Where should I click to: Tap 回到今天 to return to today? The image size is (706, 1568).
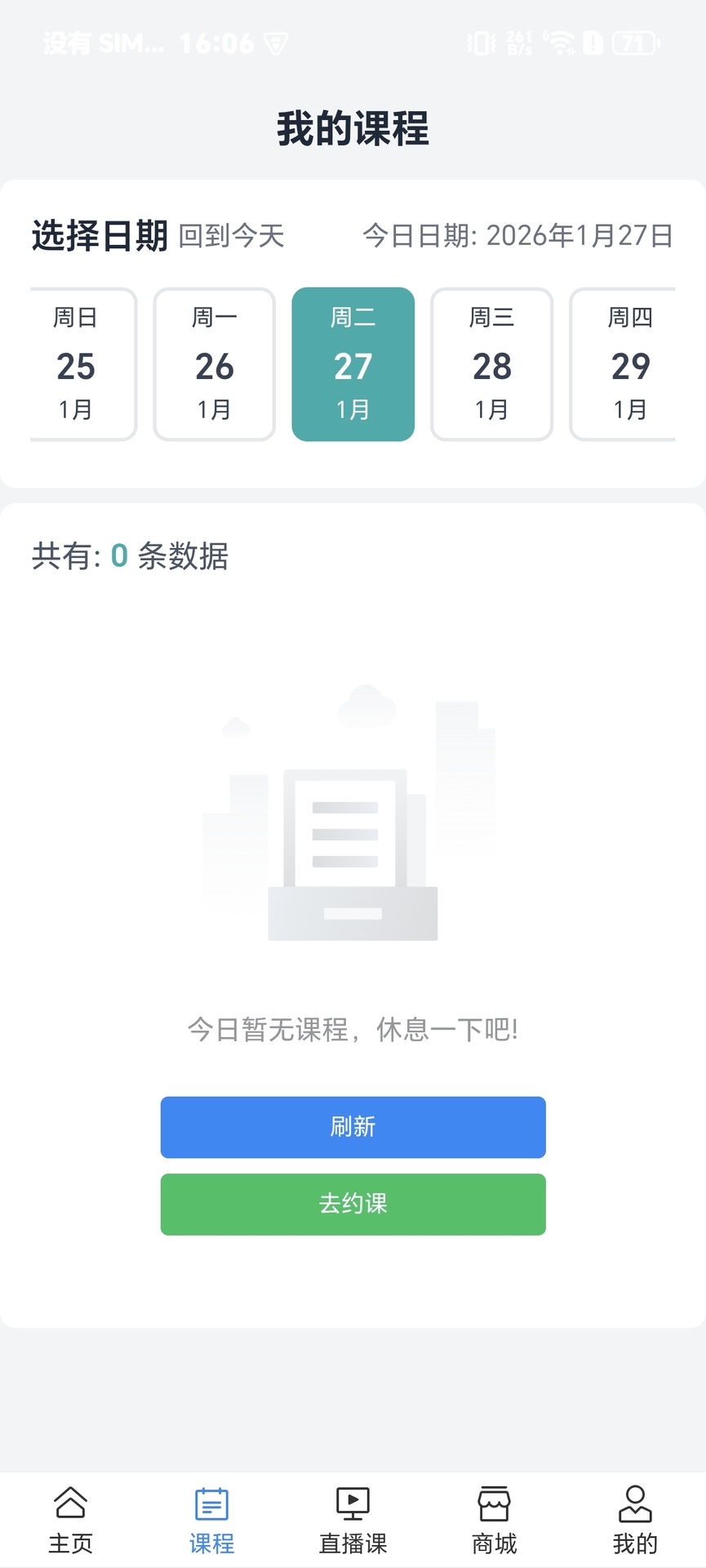coord(231,237)
